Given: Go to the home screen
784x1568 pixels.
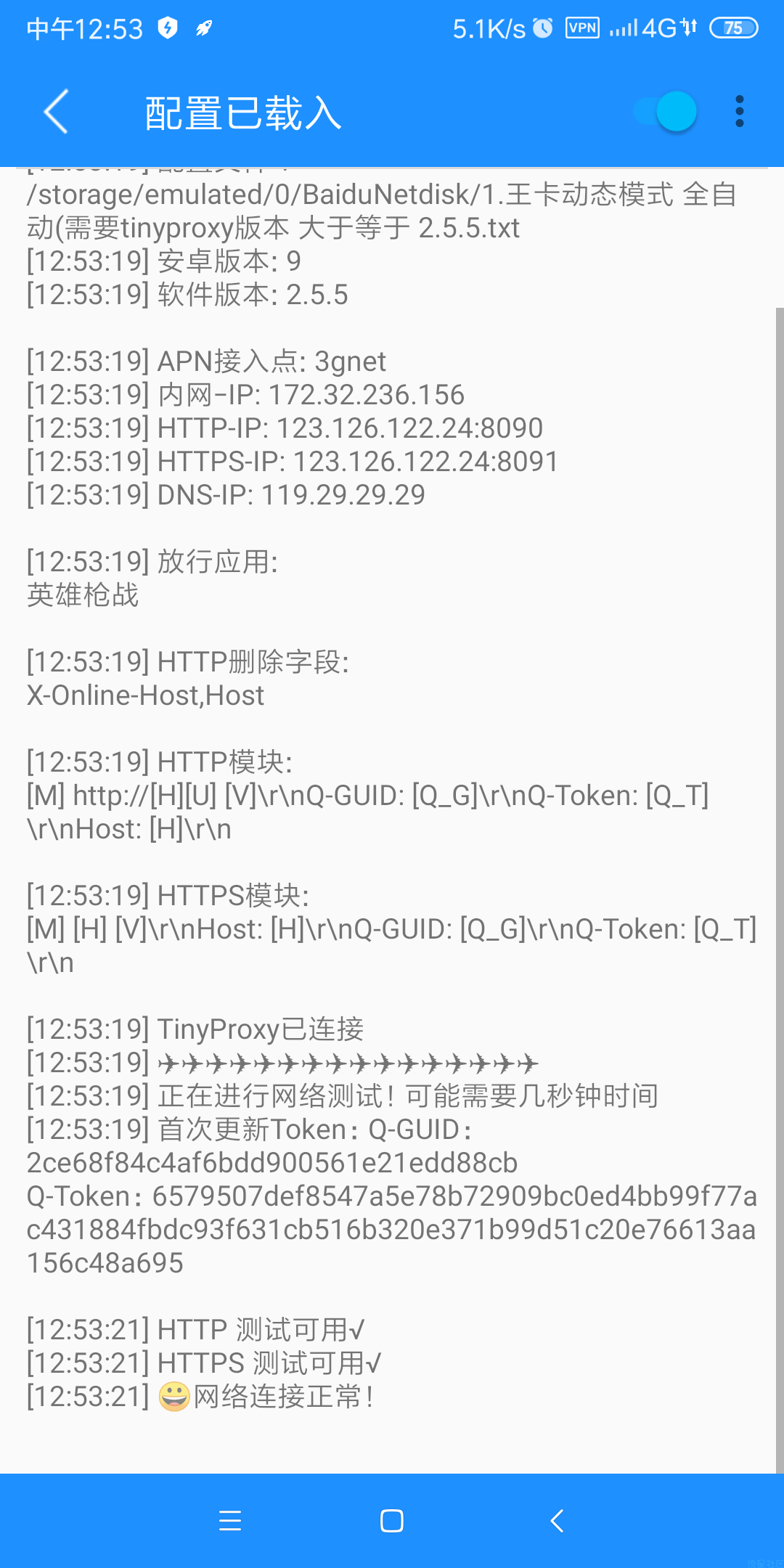Looking at the screenshot, I should pos(392,1520).
